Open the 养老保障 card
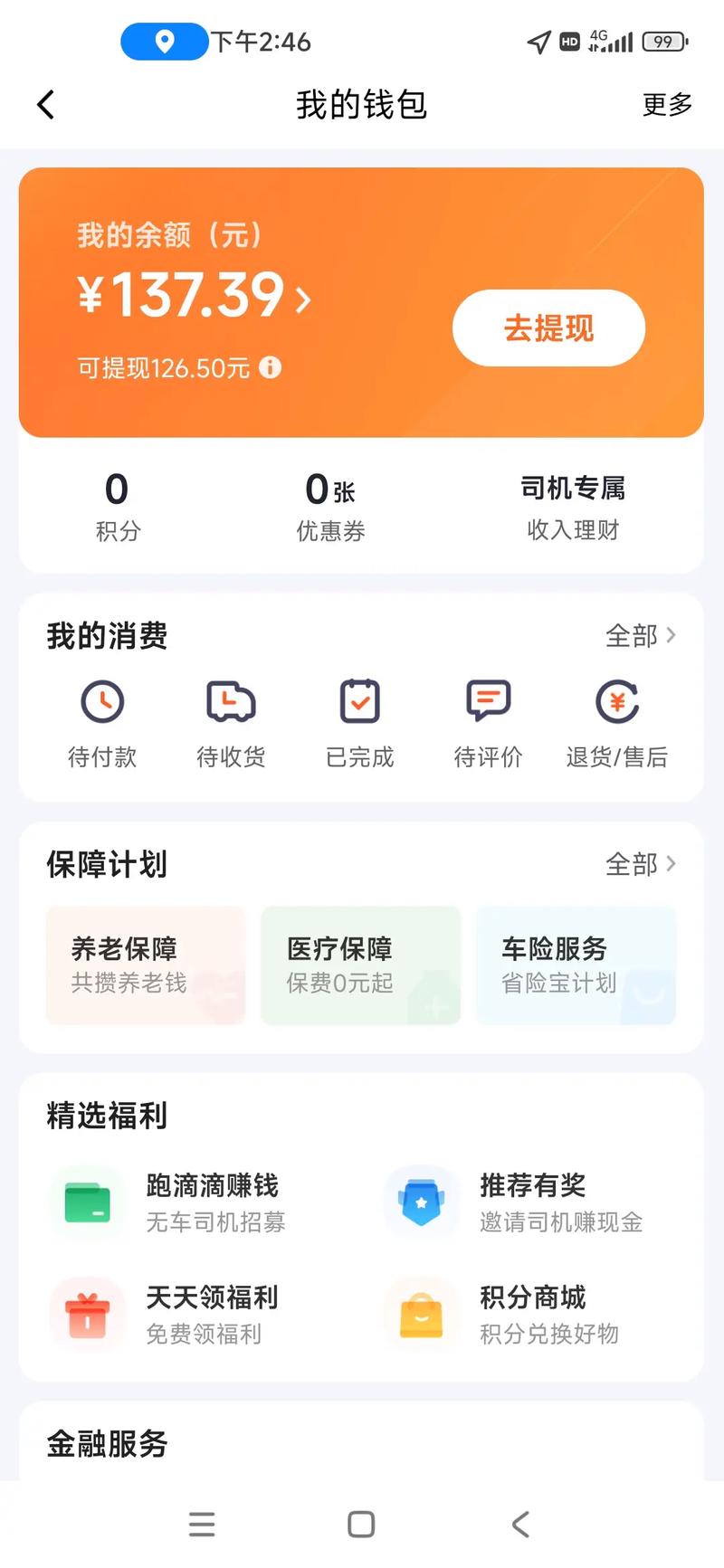724x1568 pixels. (146, 965)
